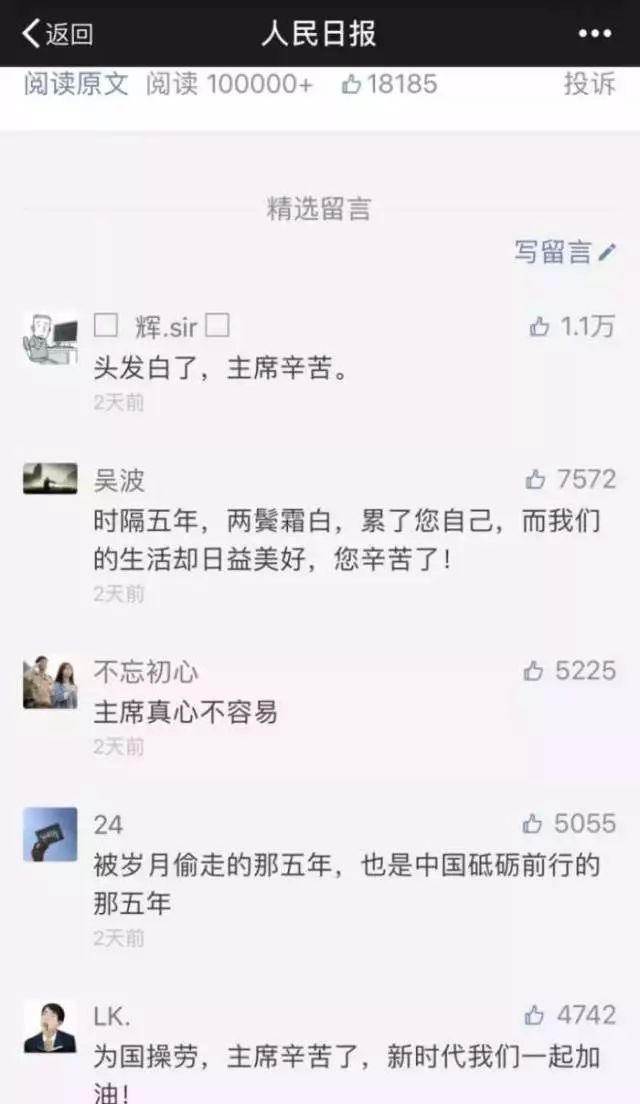Like the article with 18185 thumbs-up
This screenshot has height=1104, width=640.
point(389,84)
